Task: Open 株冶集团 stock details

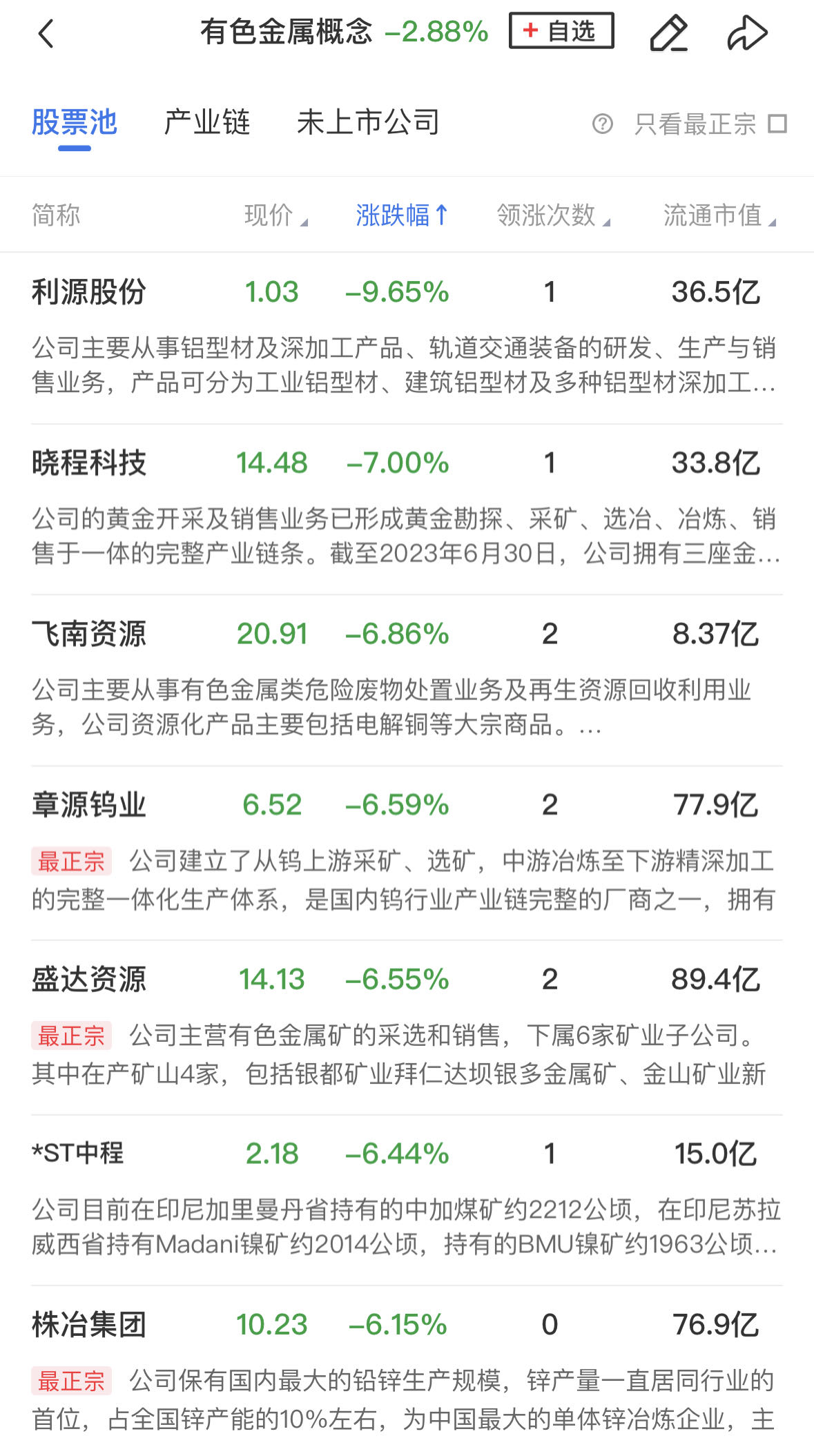Action: click(89, 1324)
